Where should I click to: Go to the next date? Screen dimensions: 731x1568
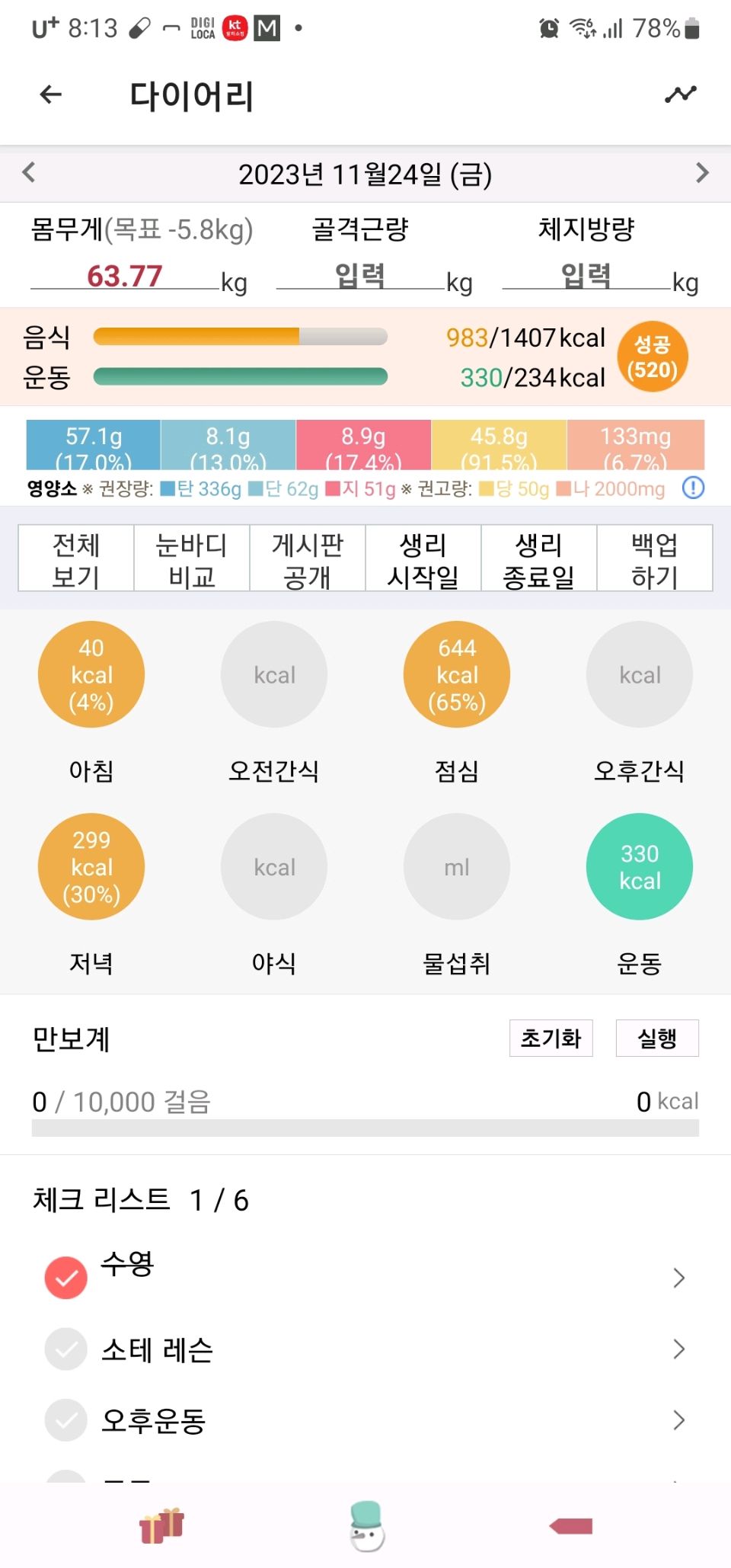click(702, 172)
